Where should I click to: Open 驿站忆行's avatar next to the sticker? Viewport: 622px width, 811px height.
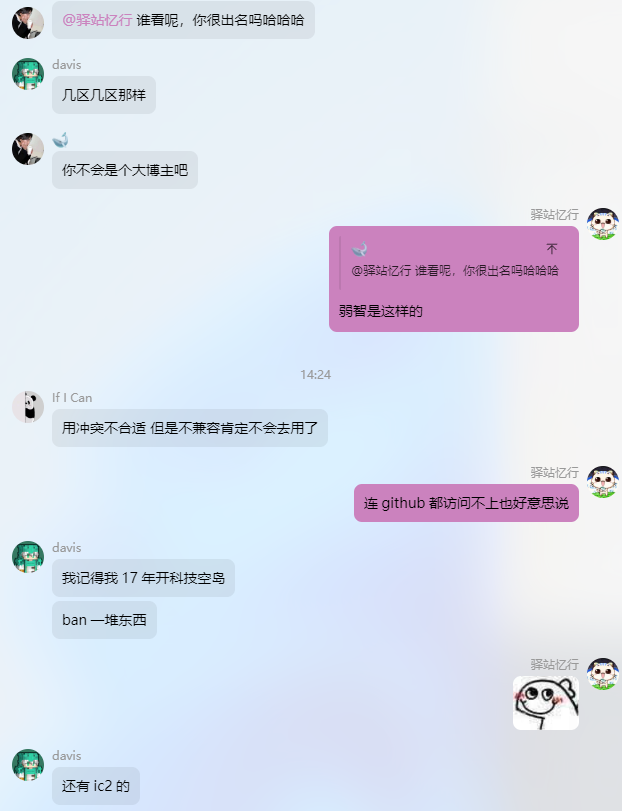[602, 674]
